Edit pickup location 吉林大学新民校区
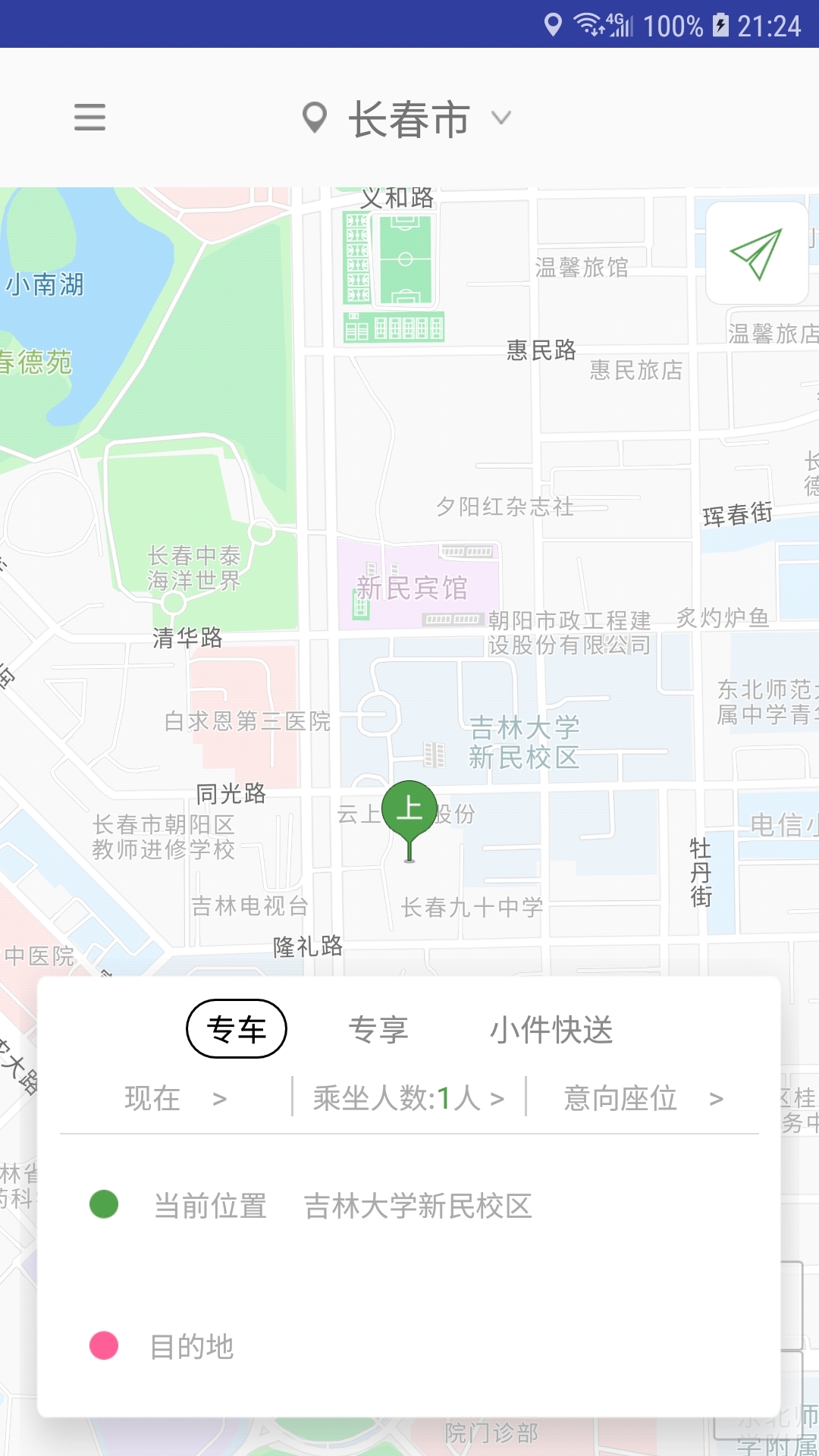819x1456 pixels. tap(417, 1206)
